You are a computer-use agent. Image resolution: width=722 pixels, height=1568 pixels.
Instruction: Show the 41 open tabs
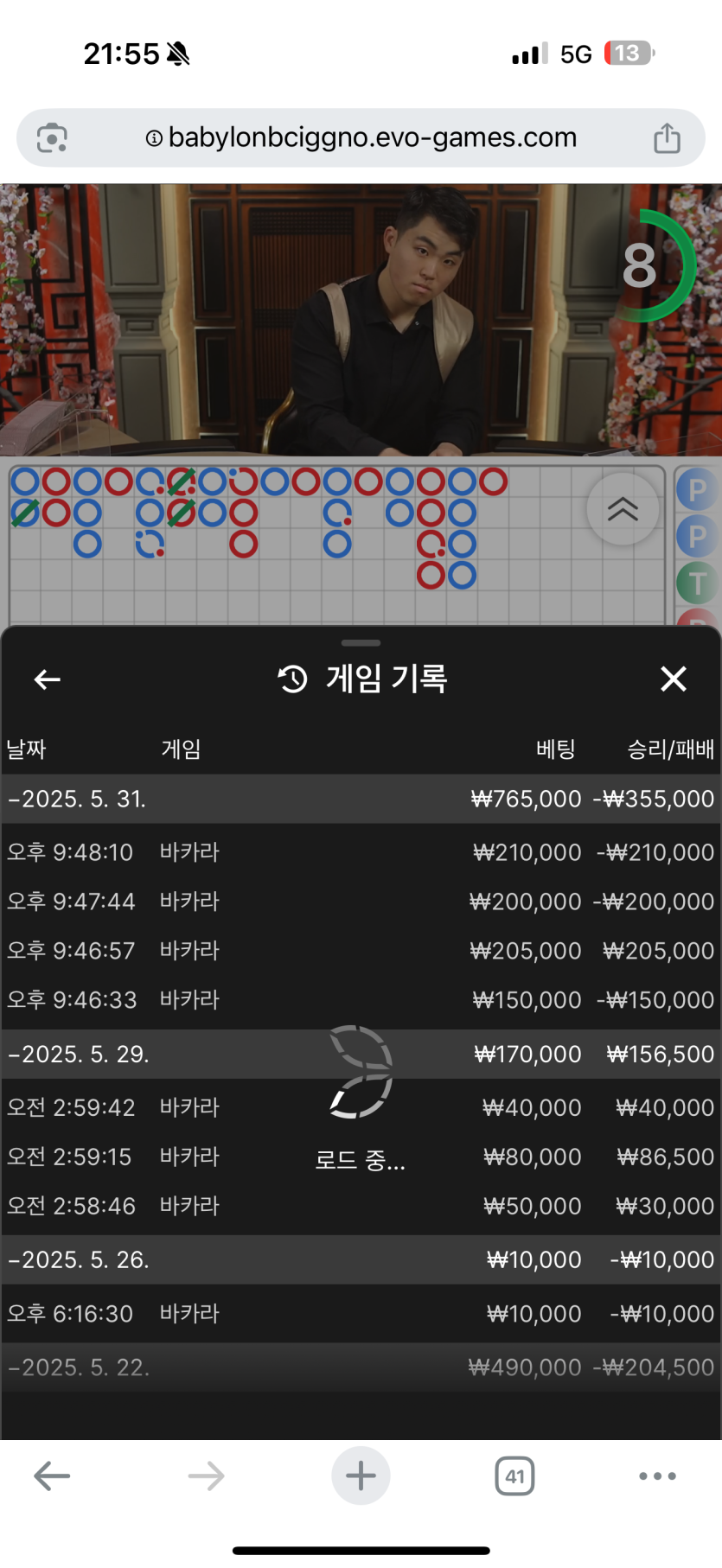click(x=514, y=1476)
